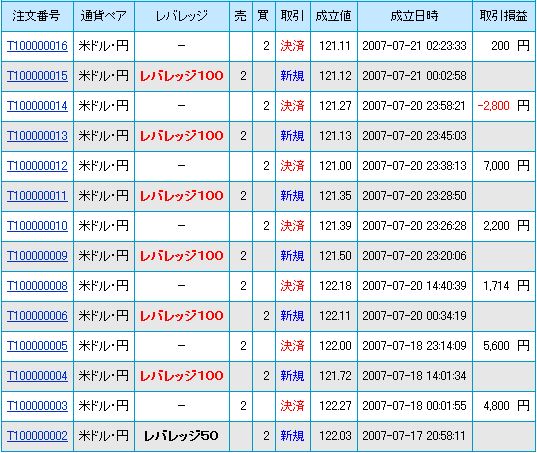Select order T100000012
Viewport: 537px width, 453px height.
coord(37,166)
